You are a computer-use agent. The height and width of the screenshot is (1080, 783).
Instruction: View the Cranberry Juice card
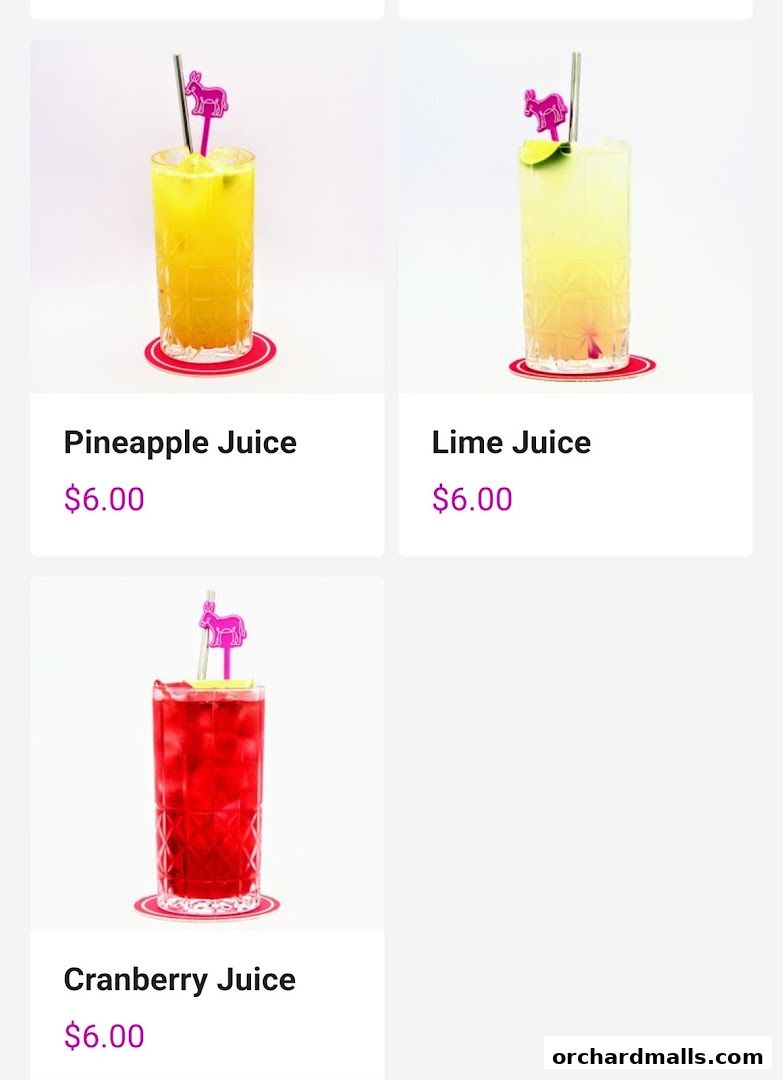click(207, 830)
